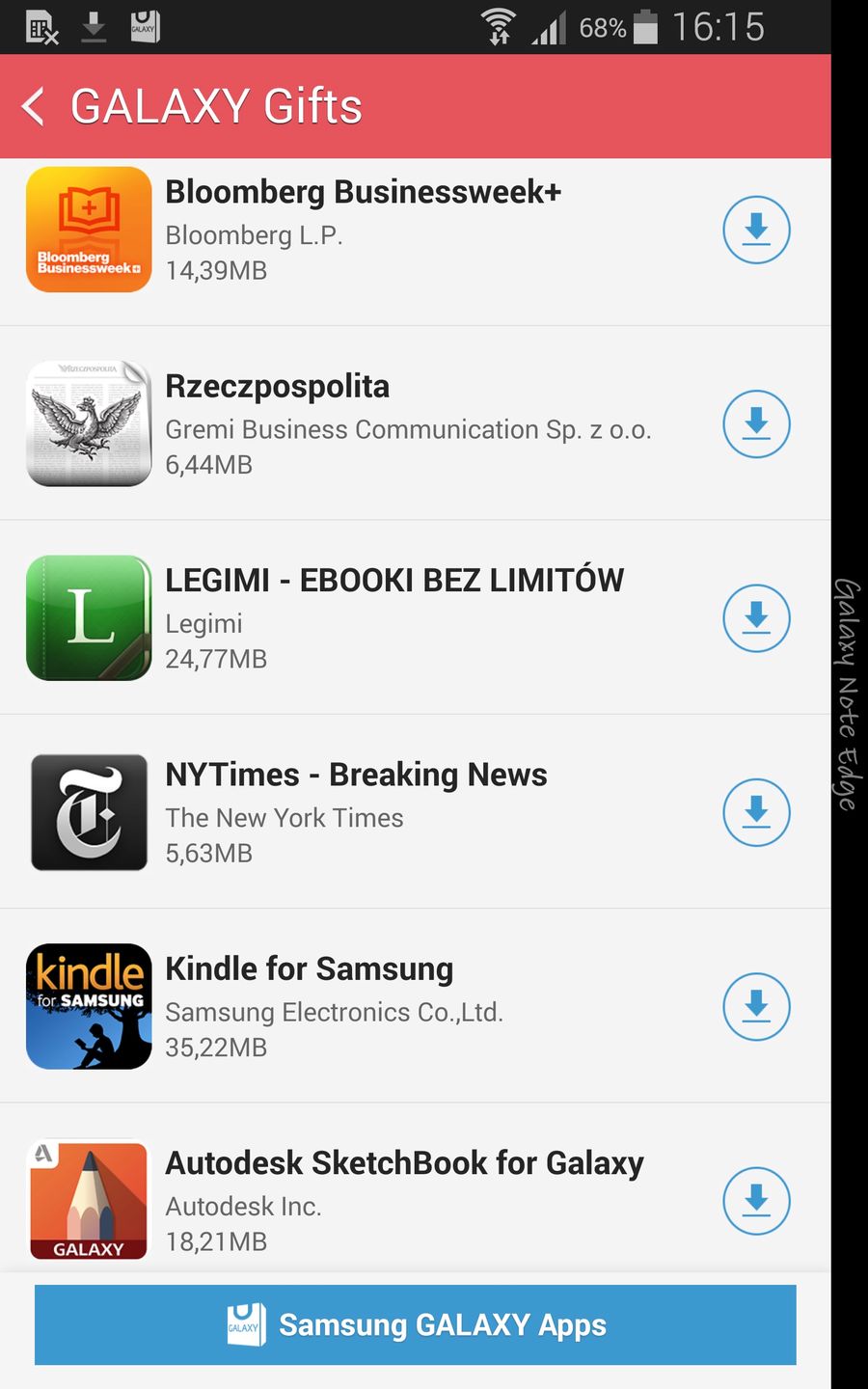Download Bloomberg Businessweek+
This screenshot has height=1389, width=868.
point(756,230)
